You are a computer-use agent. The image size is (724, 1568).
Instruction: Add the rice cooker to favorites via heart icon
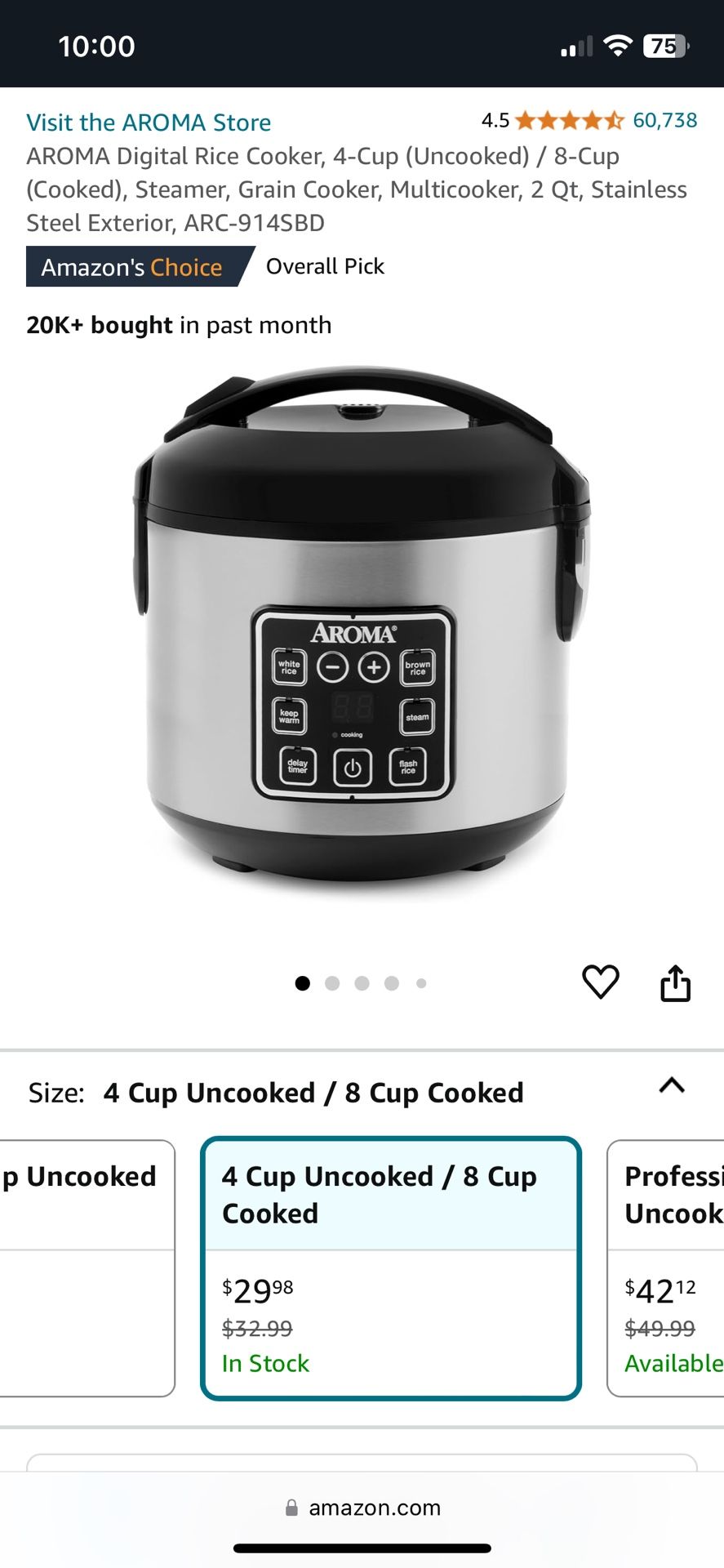(602, 982)
